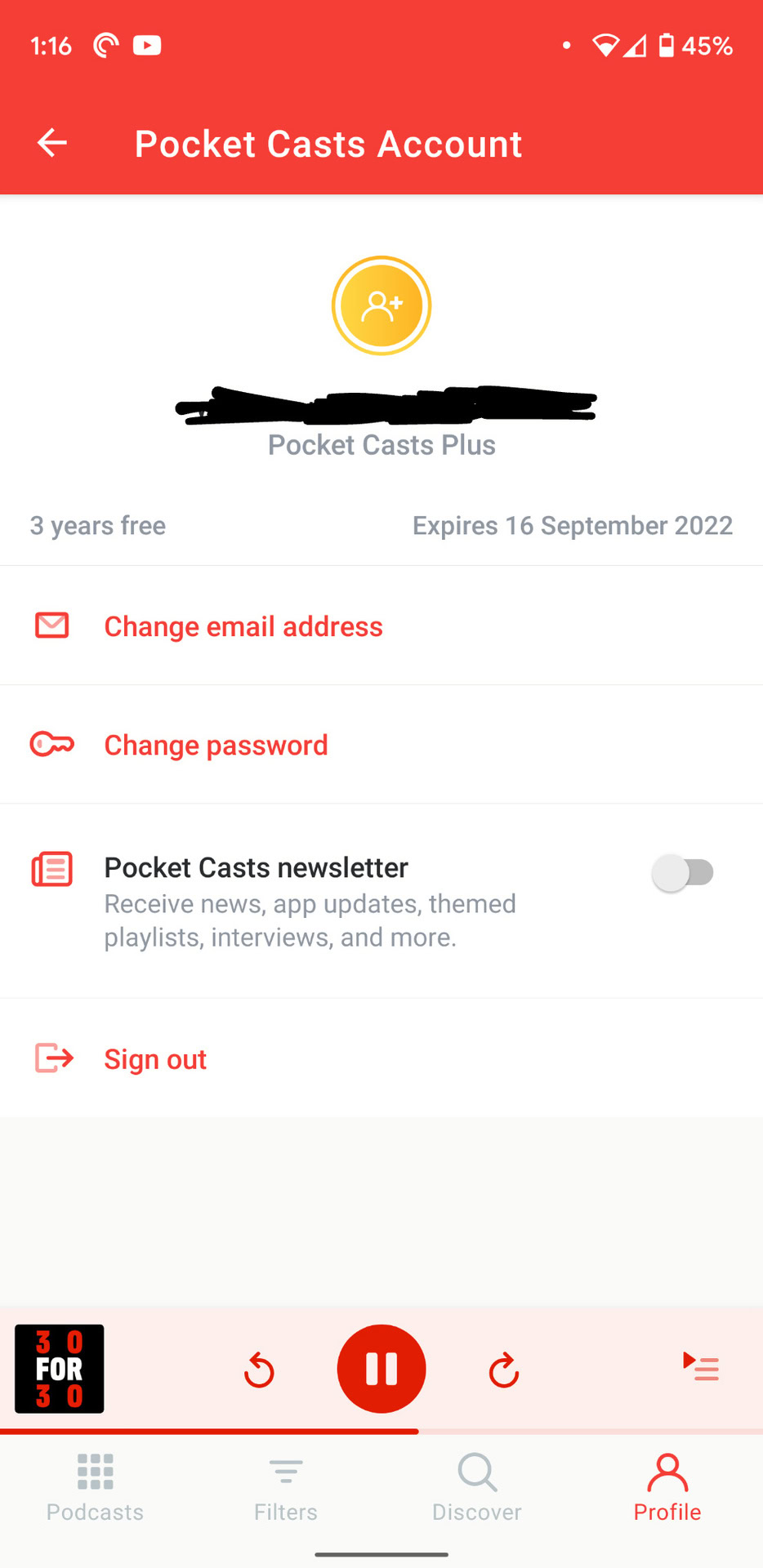Viewport: 763px width, 1568px height.
Task: Go back from Pocket Casts Account
Action: pyautogui.click(x=52, y=143)
